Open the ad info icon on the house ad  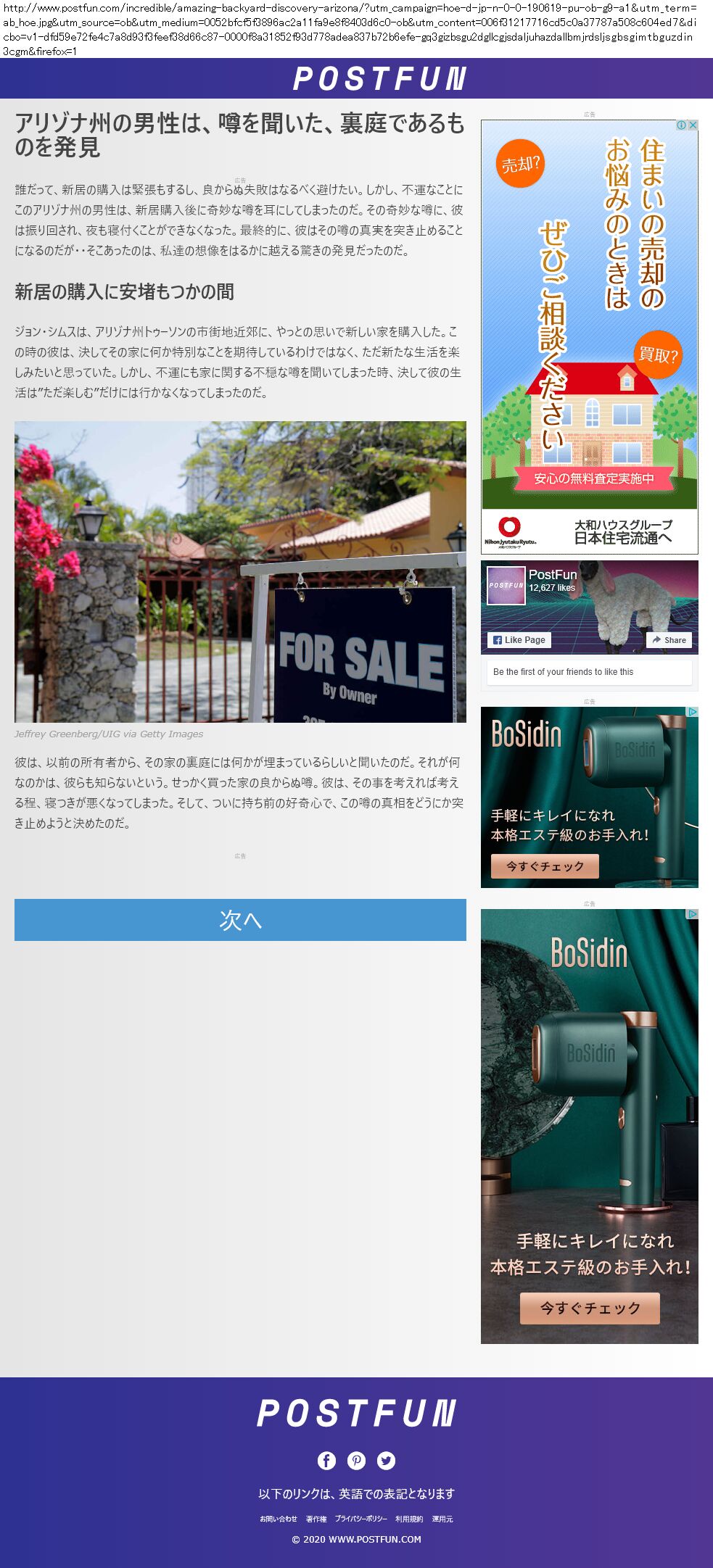tap(682, 125)
